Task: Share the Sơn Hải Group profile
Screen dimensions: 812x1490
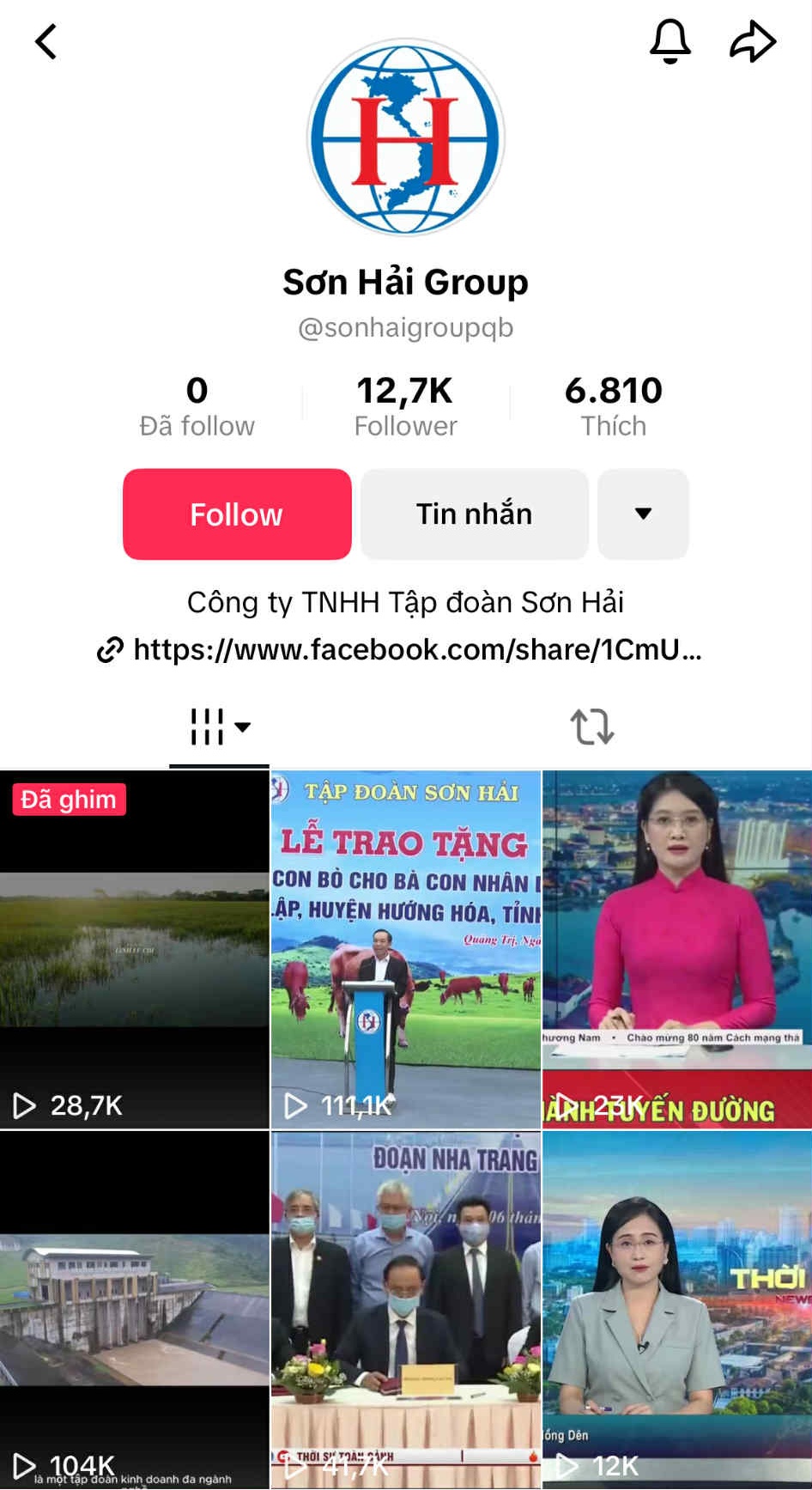Action: pyautogui.click(x=753, y=40)
